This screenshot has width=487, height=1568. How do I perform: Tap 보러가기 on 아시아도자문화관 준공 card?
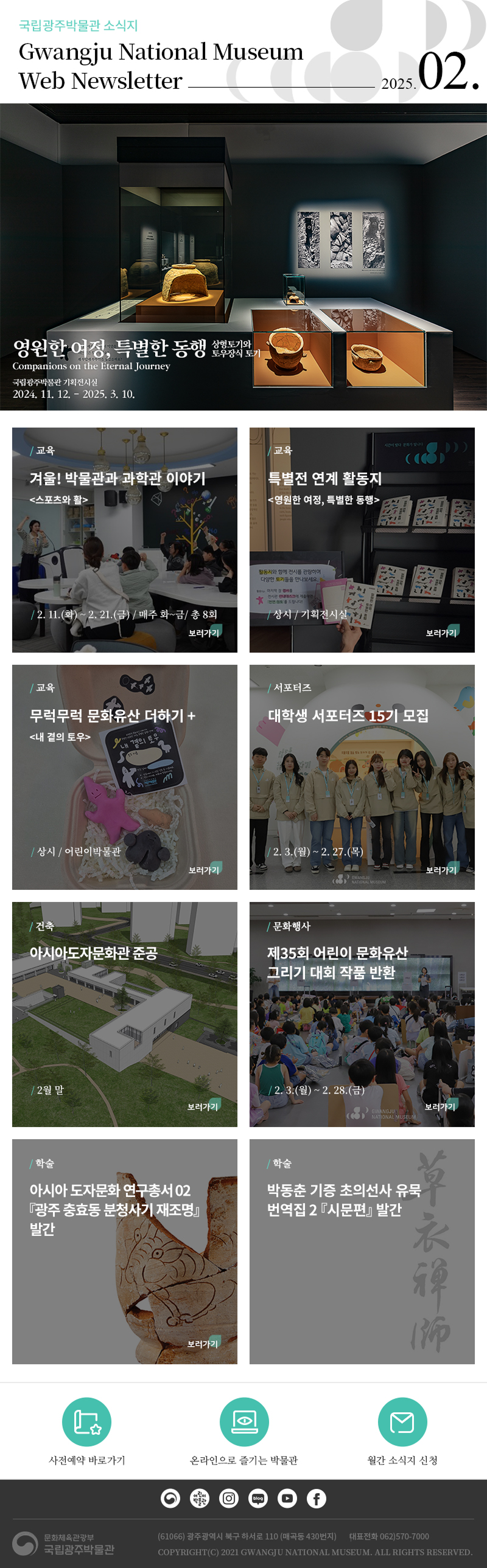point(203,1106)
